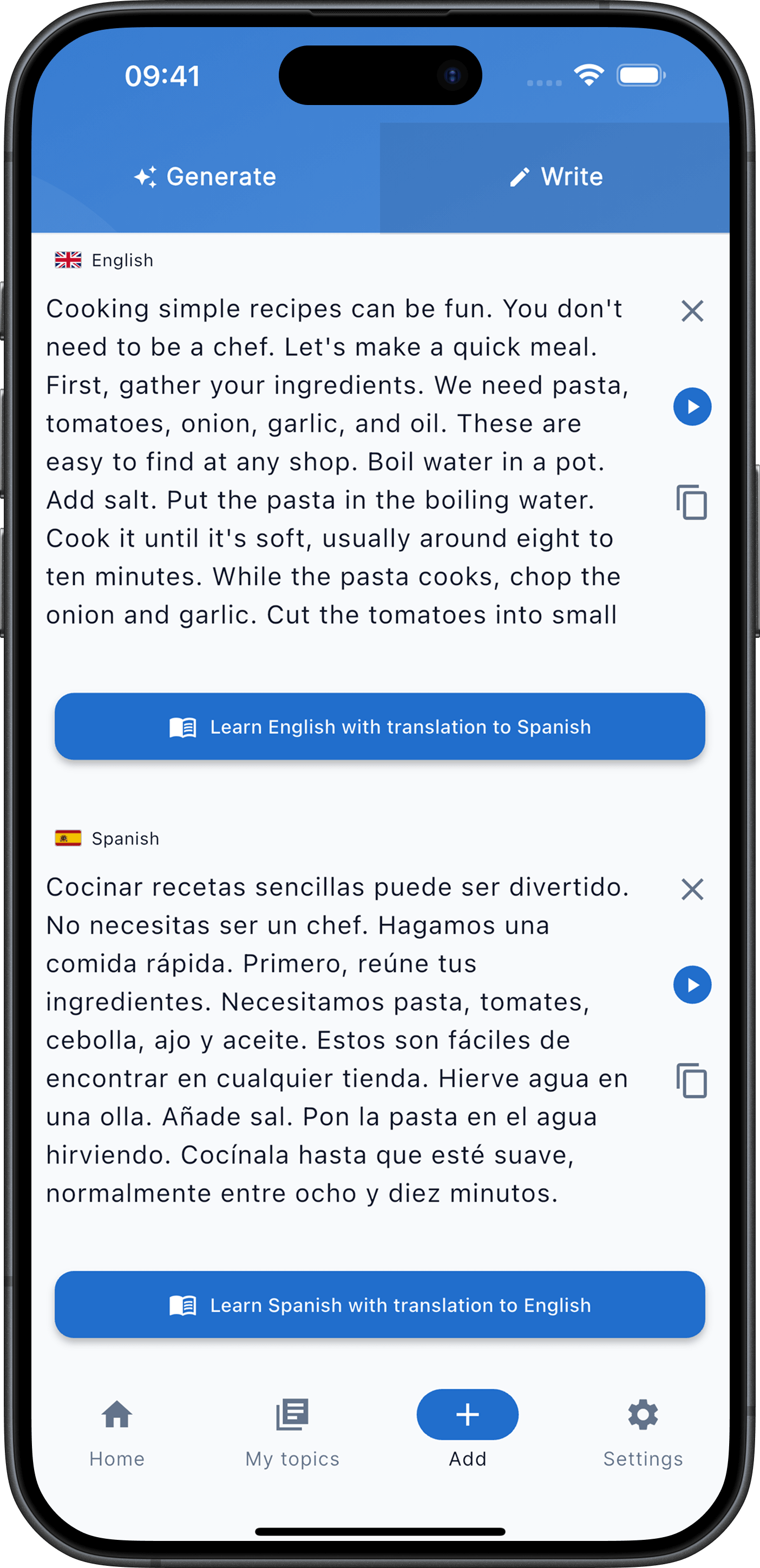Switch to the Generate tab
The image size is (760, 1568).
click(207, 177)
